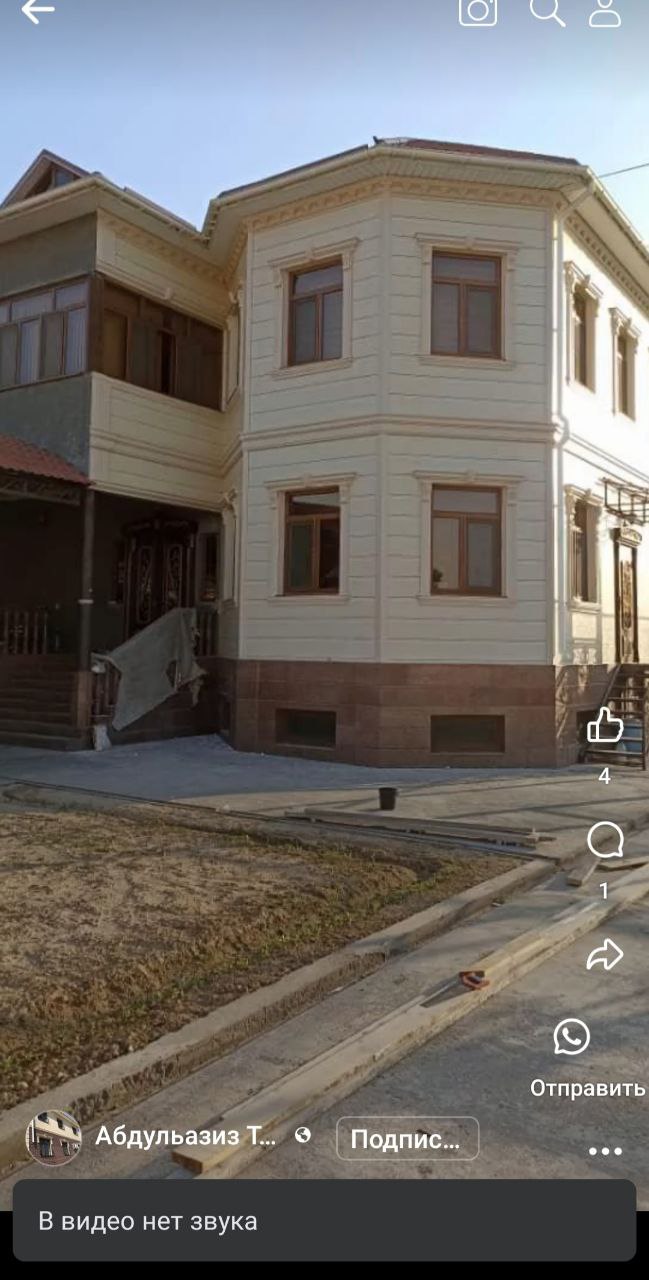Open the three-dot more options menu
The width and height of the screenshot is (649, 1280).
point(605,1151)
